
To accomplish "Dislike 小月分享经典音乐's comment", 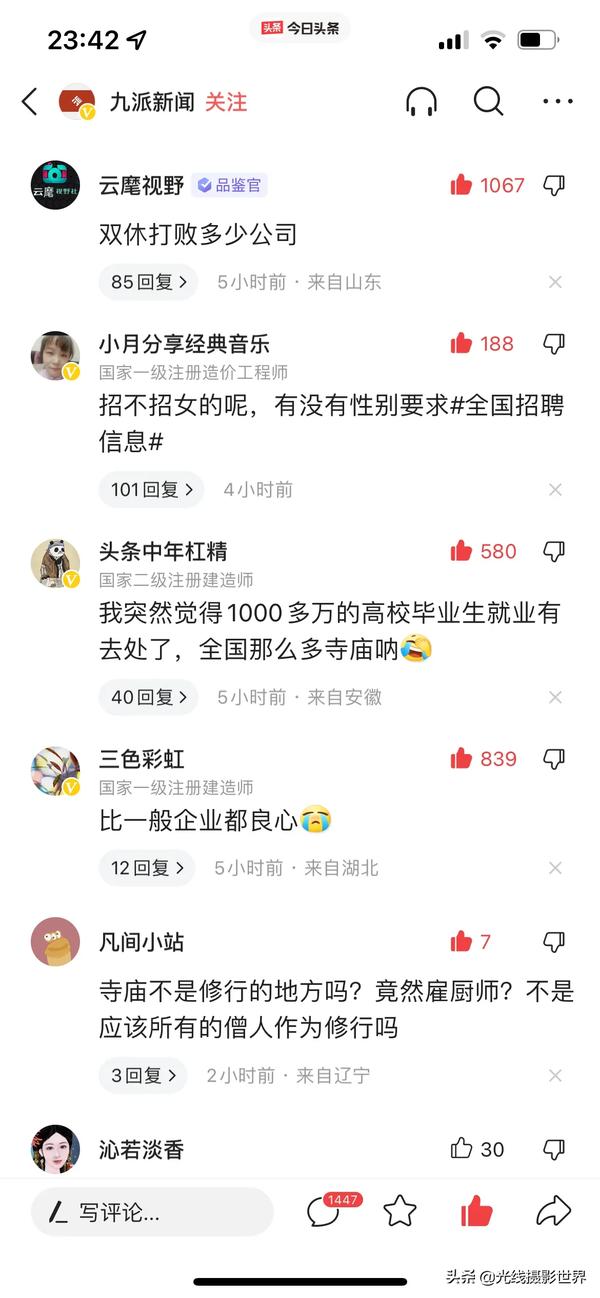I will pyautogui.click(x=554, y=344).
